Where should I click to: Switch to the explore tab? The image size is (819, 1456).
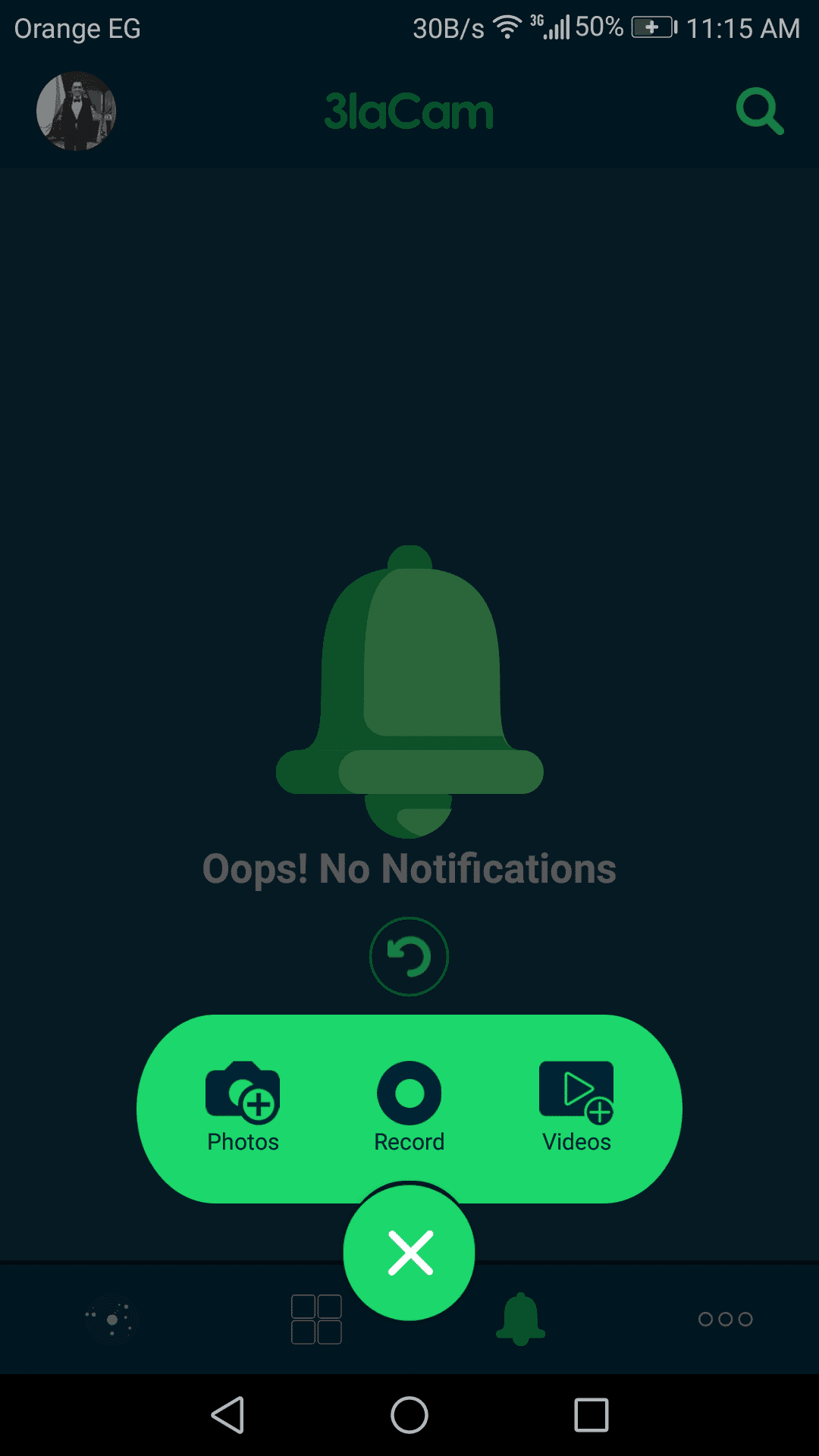(111, 1319)
